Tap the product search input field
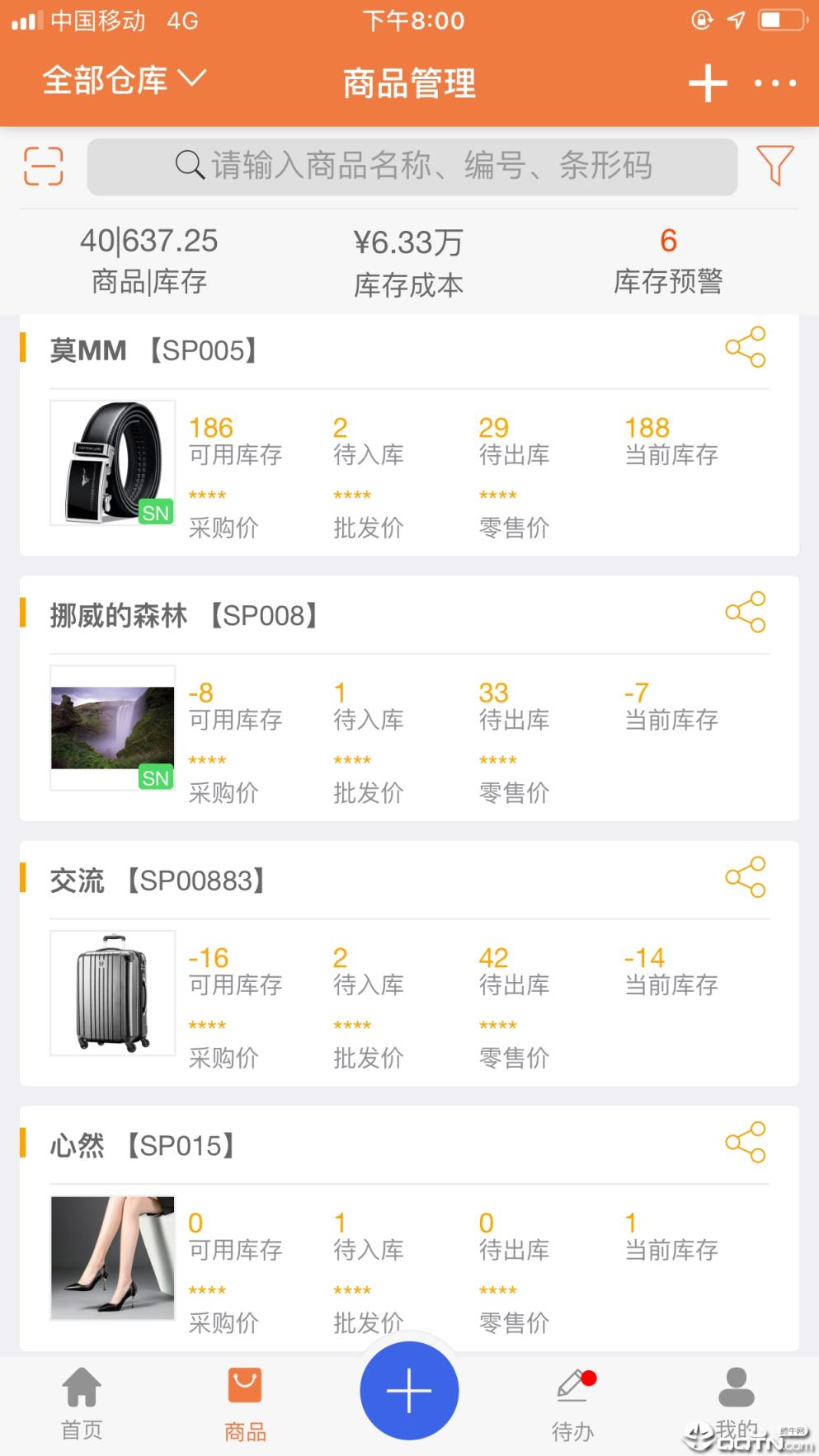 [412, 167]
